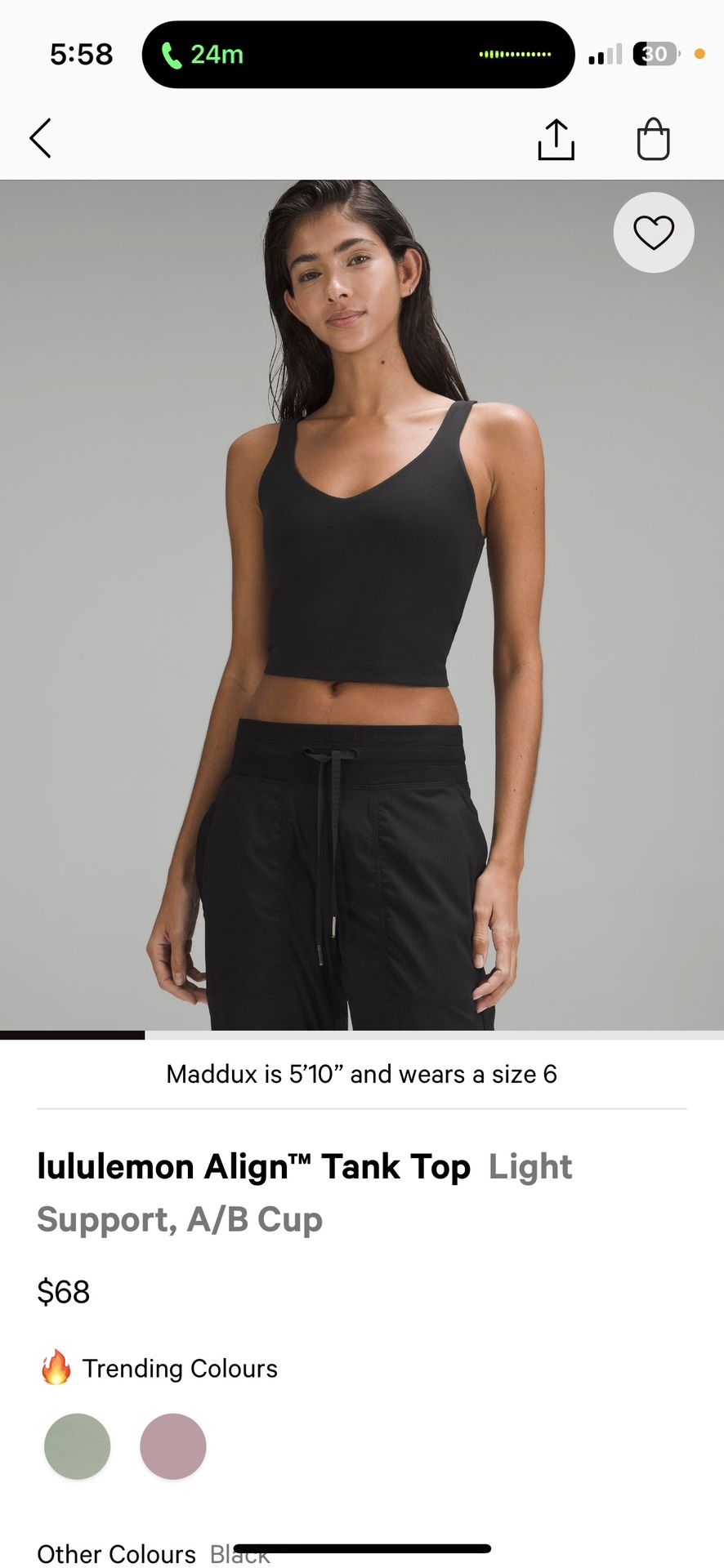Select the green trending colour swatch
The image size is (724, 1568).
click(78, 1446)
